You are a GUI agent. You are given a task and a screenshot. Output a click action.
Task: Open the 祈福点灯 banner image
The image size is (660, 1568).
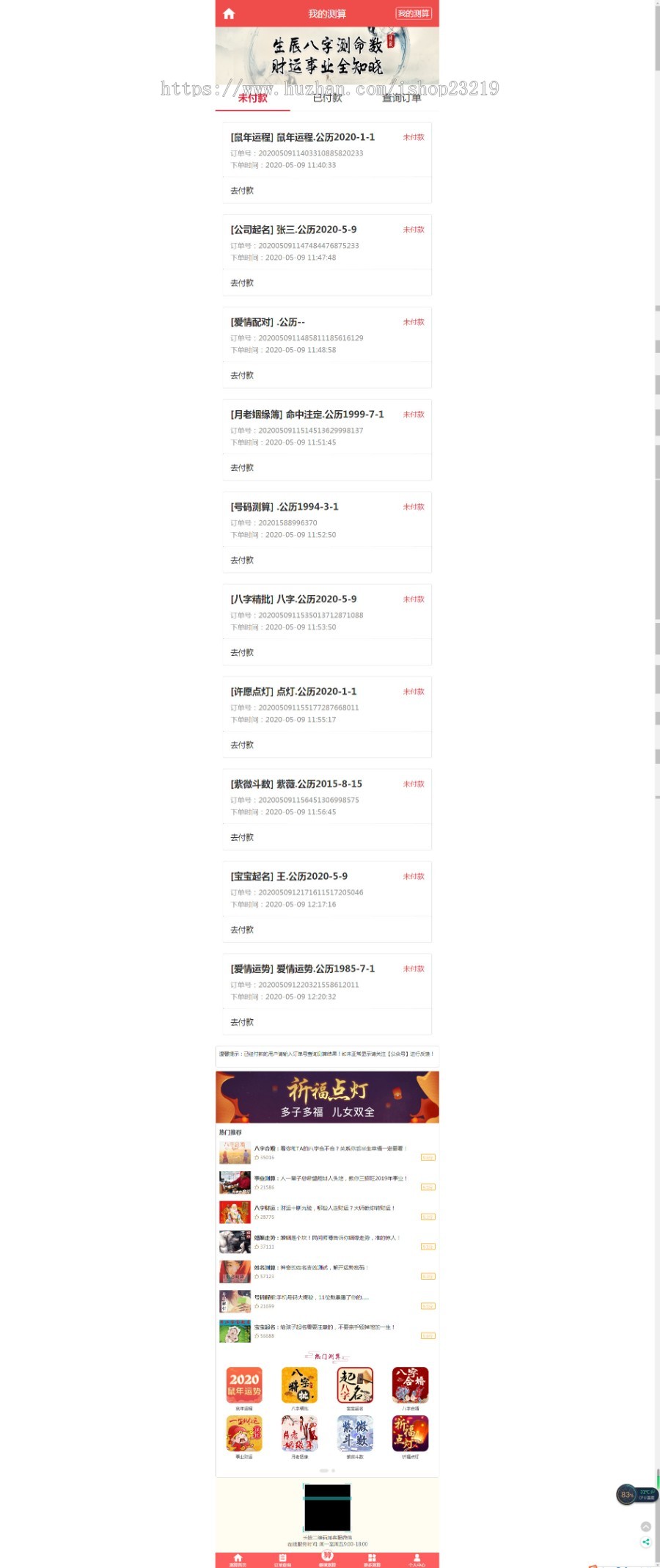click(327, 1098)
